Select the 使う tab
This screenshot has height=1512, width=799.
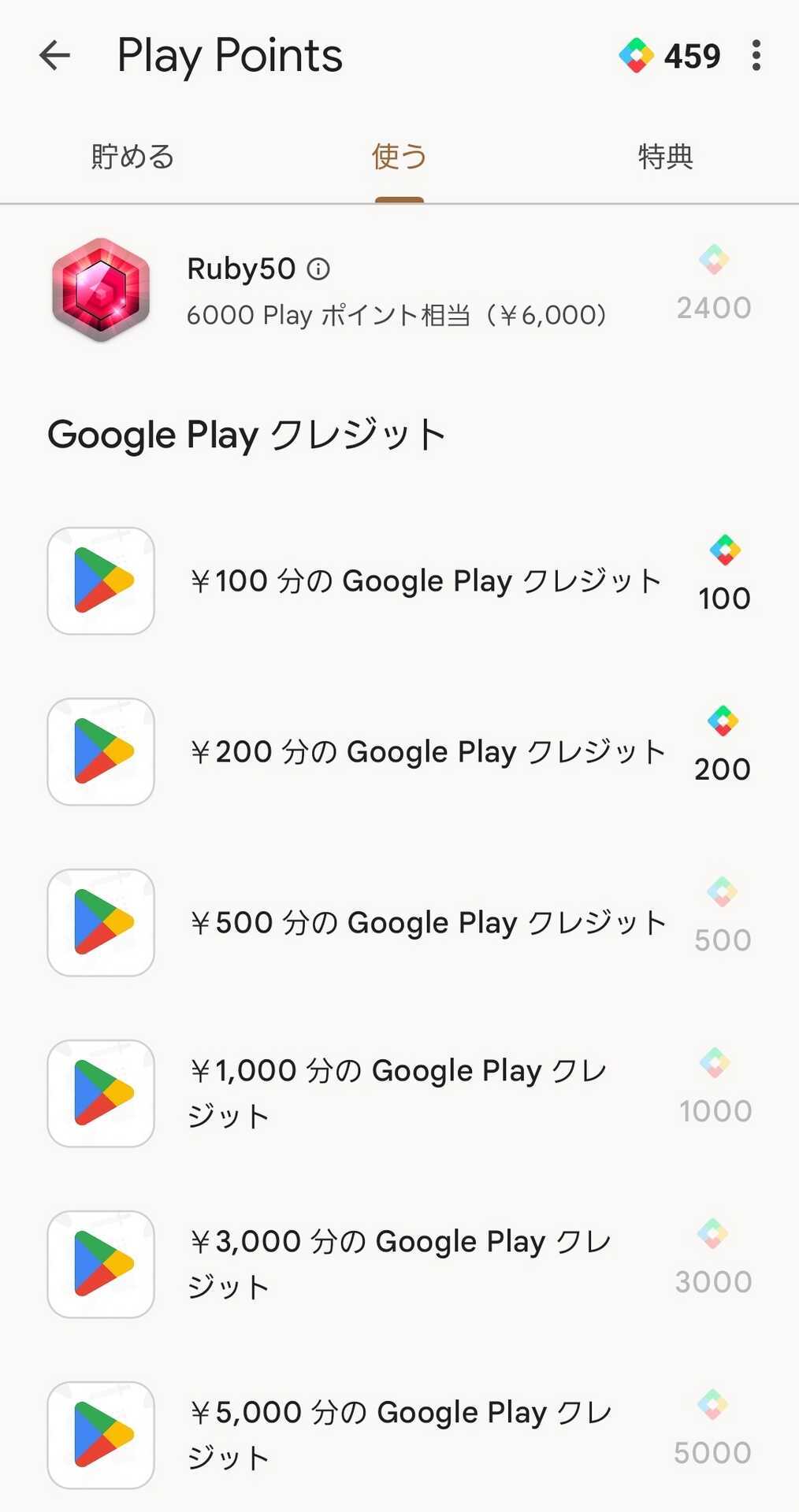coord(399,157)
